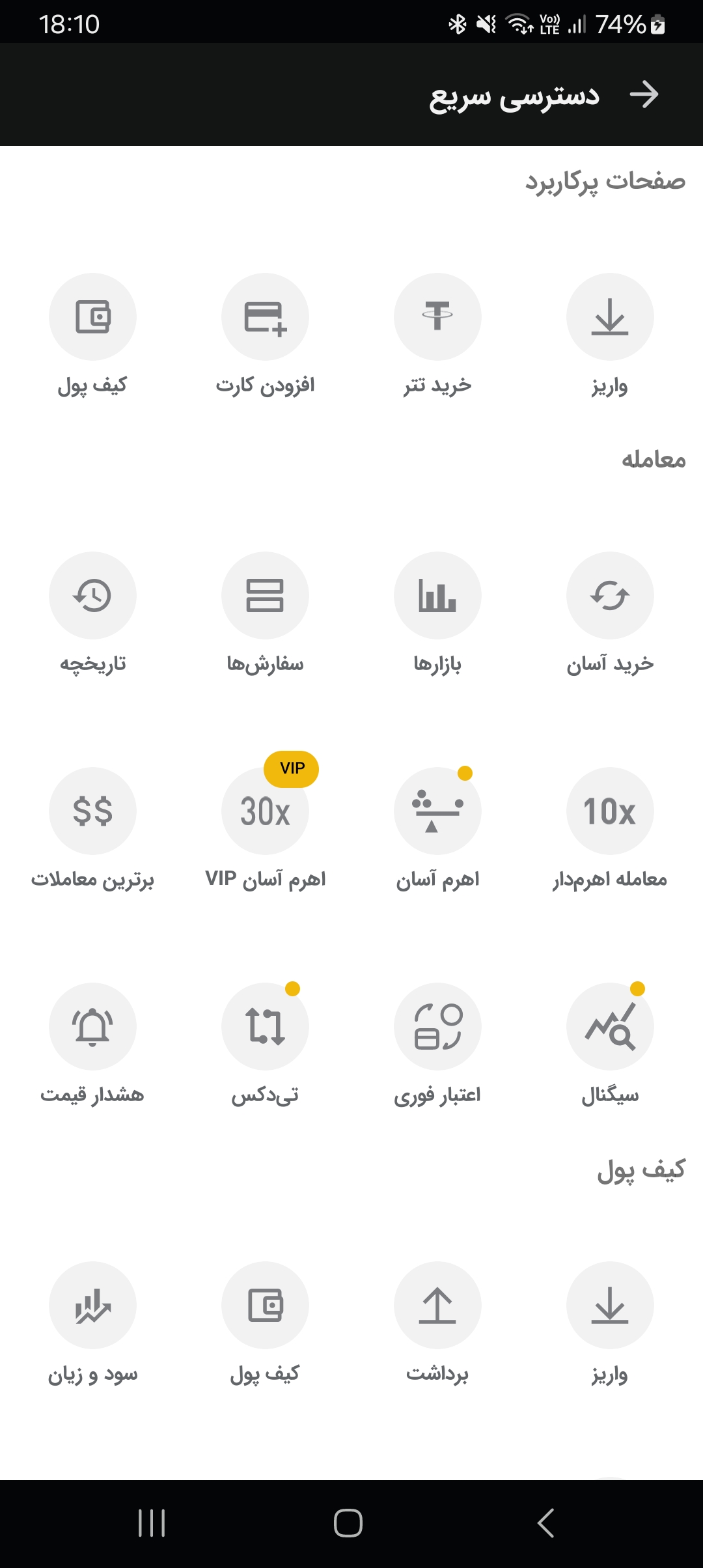Image resolution: width=703 pixels, height=1568 pixels.
Task: Open the تی‌دکس shortcut
Action: click(x=265, y=1027)
